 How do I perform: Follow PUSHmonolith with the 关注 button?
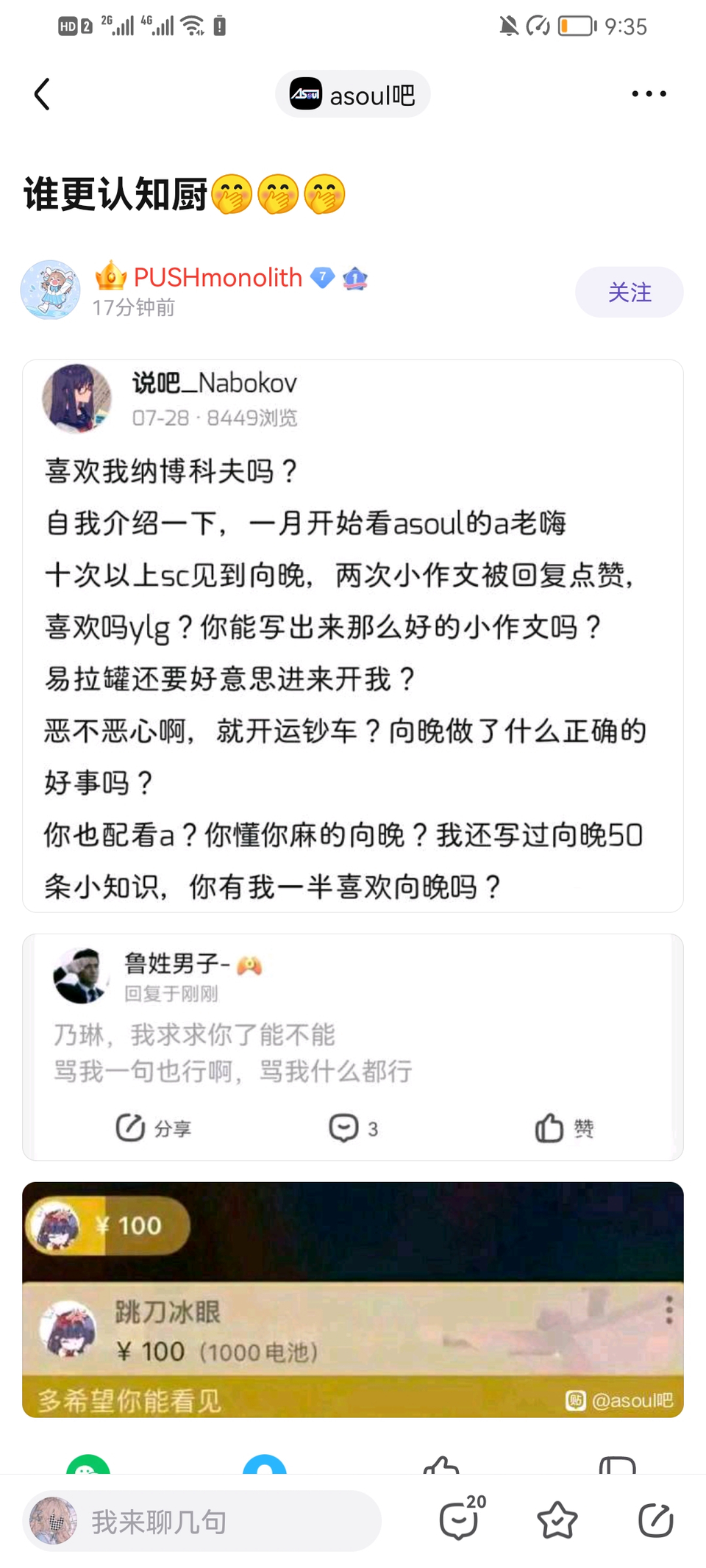click(629, 292)
